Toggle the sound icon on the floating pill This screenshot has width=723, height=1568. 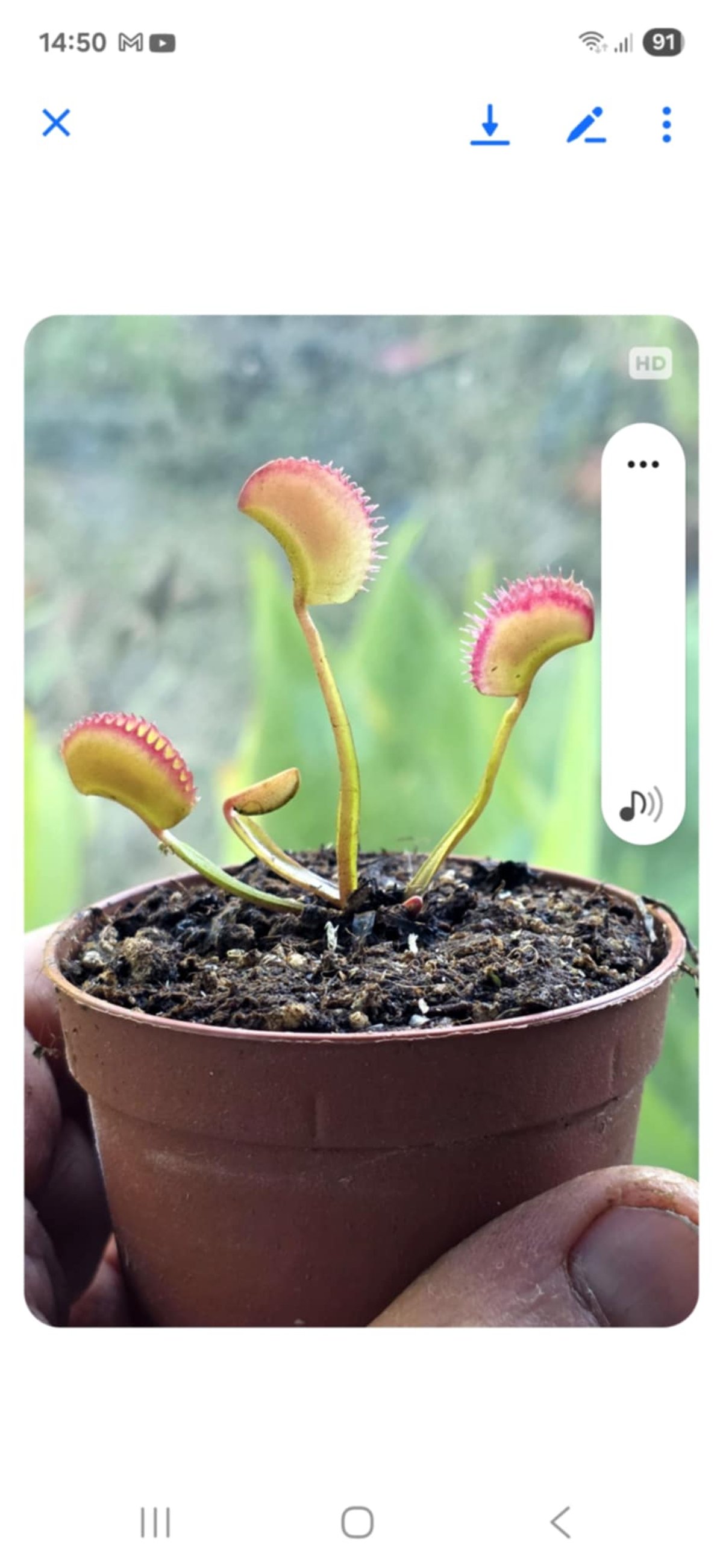pyautogui.click(x=642, y=805)
